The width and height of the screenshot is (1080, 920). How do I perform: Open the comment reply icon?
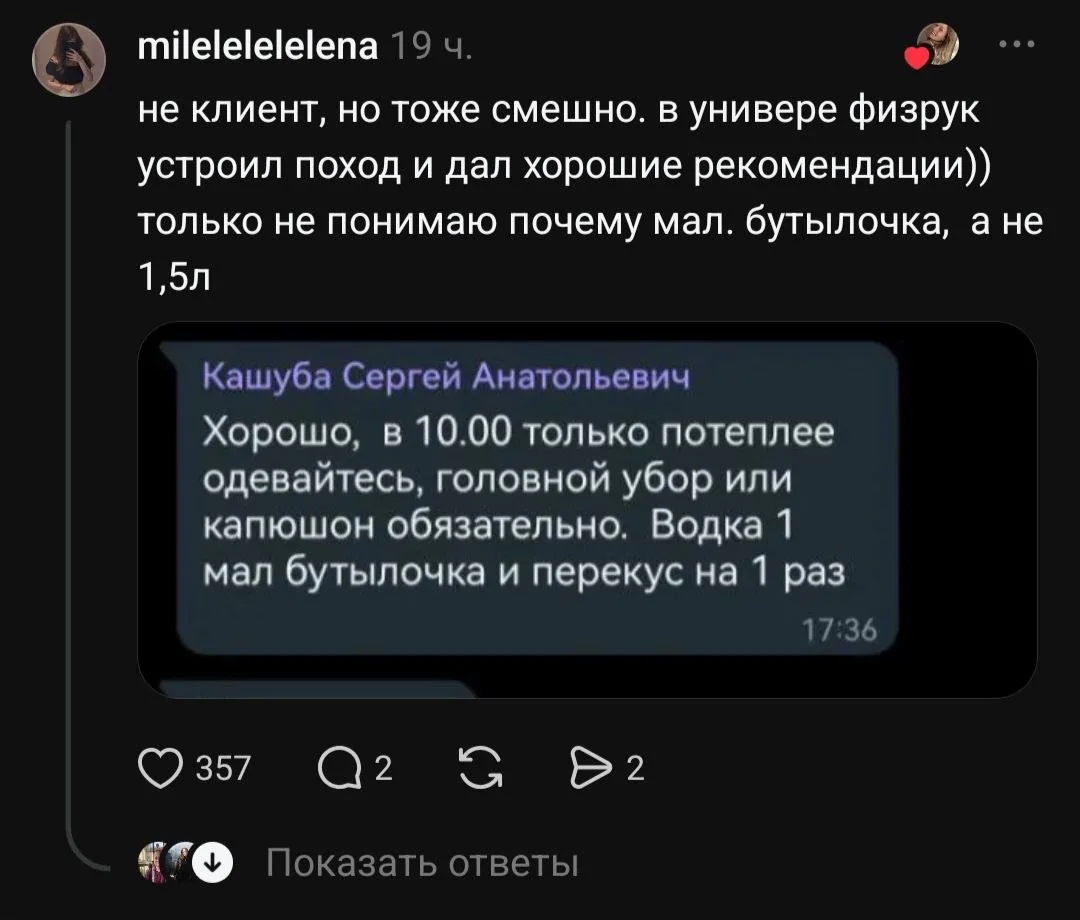point(340,768)
